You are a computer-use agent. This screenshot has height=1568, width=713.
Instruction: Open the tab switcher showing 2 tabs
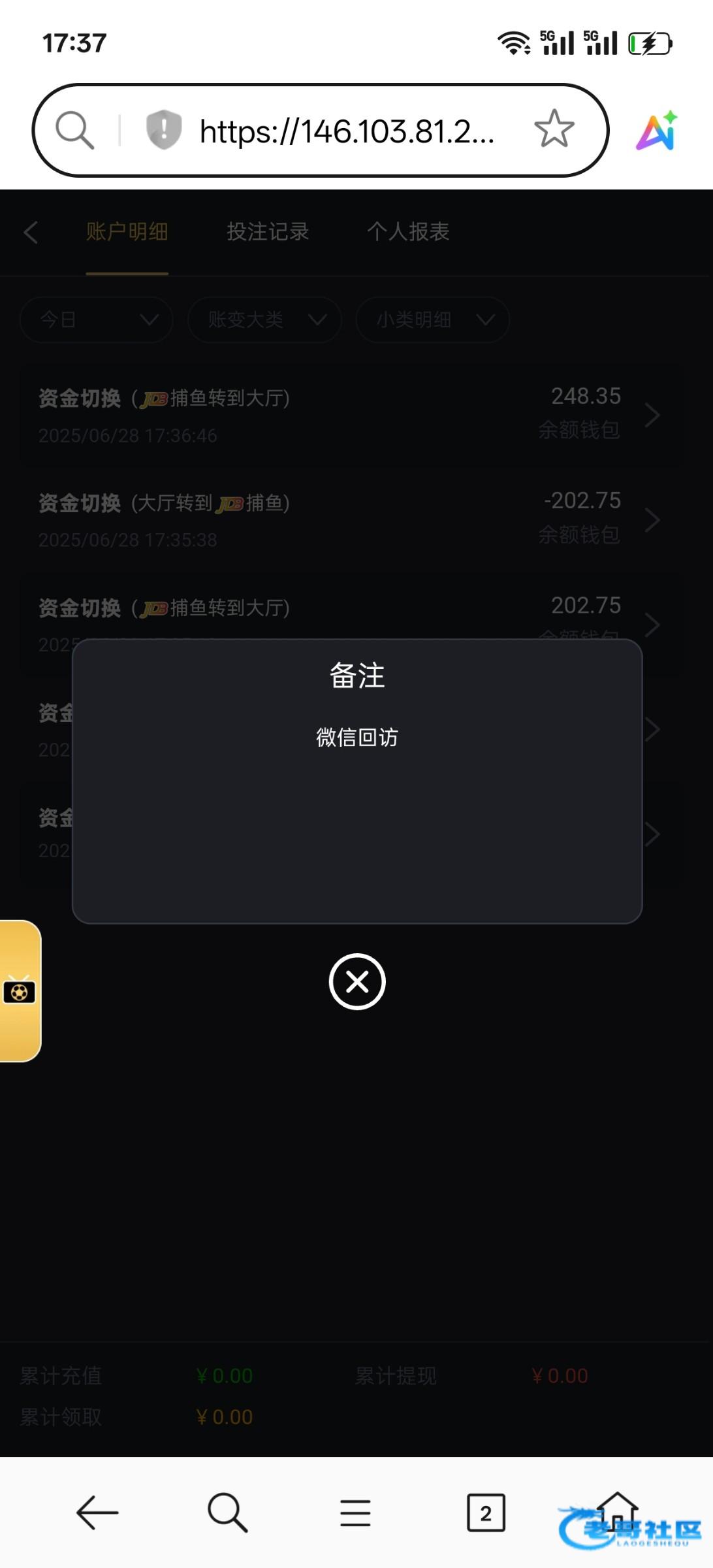point(486,1512)
